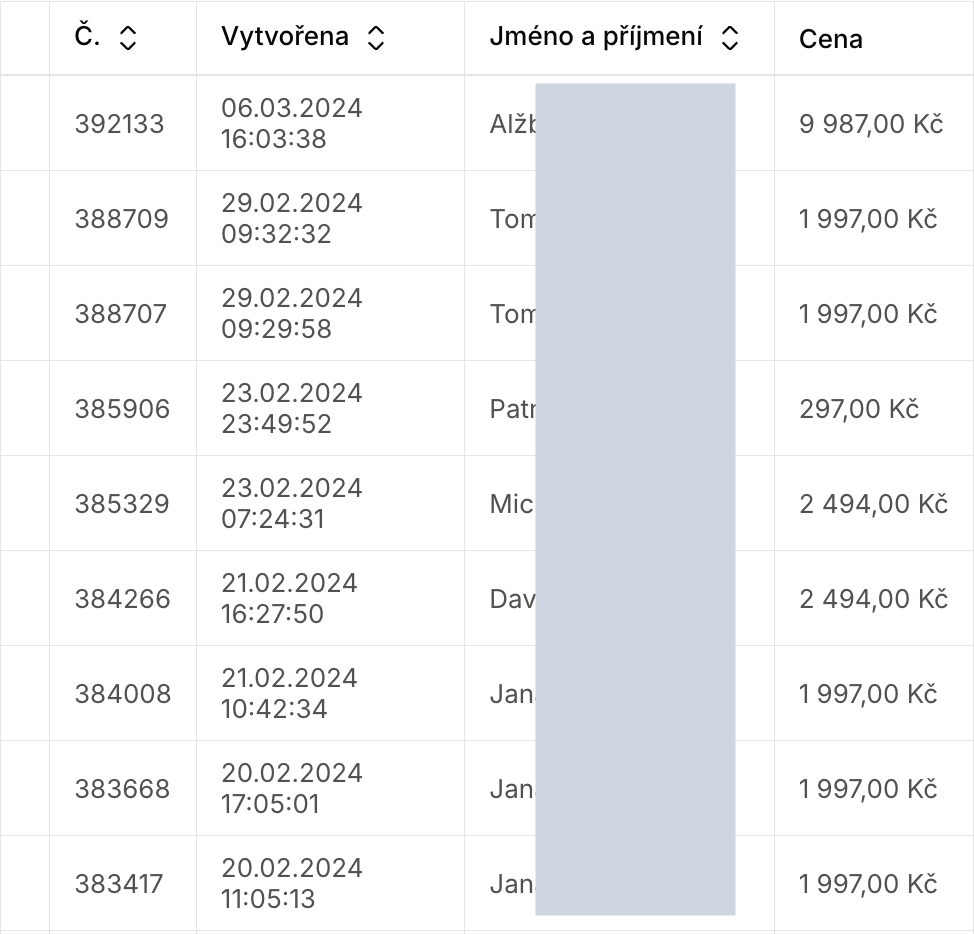
Task: Sort orders by number column Č.
Action: coord(127,38)
